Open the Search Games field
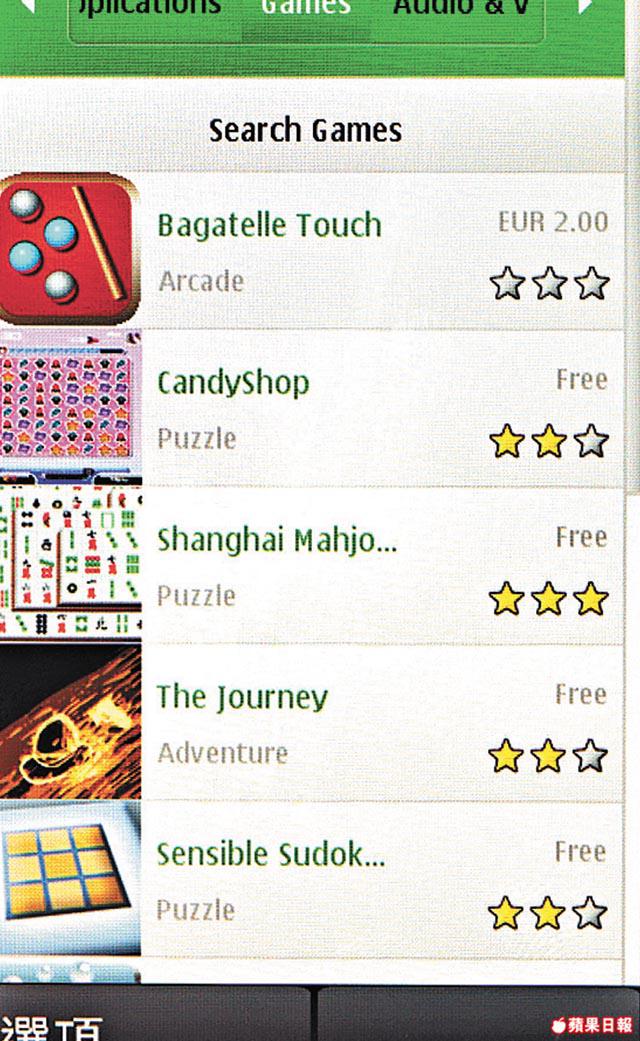The height and width of the screenshot is (1041, 640). [x=305, y=130]
